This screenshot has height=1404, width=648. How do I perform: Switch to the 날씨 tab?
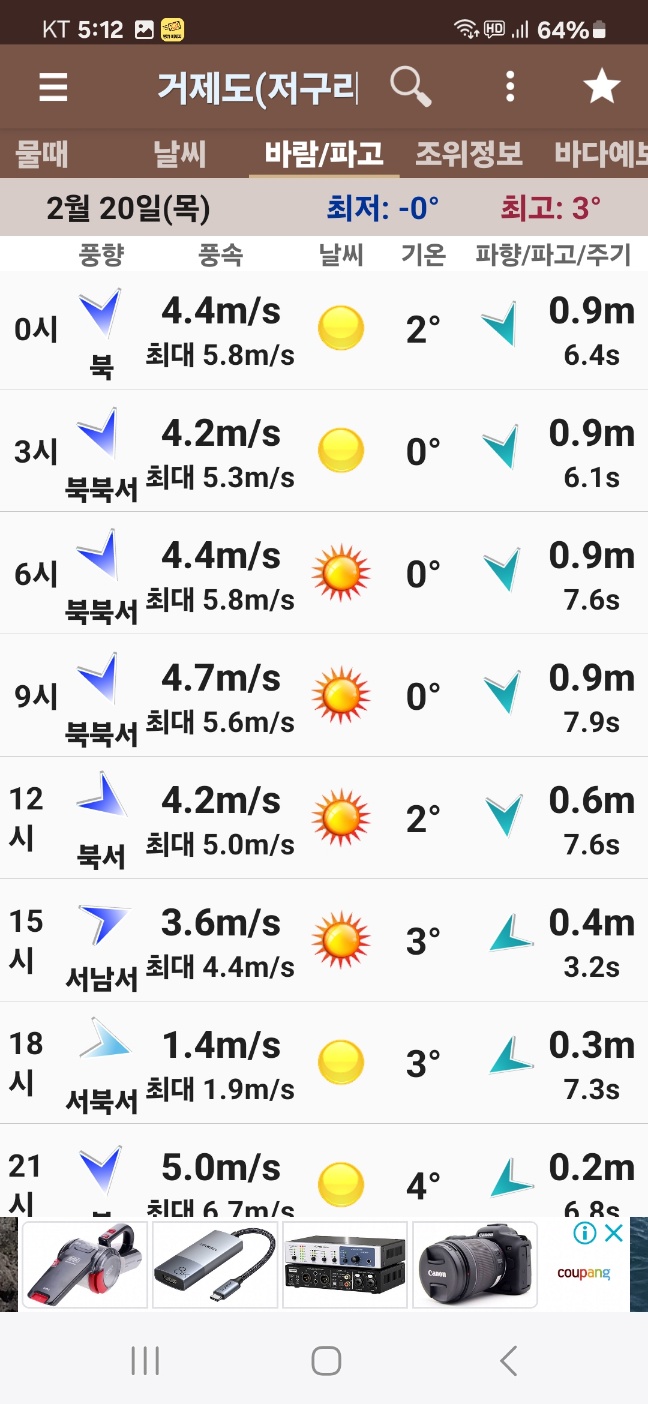[x=180, y=154]
